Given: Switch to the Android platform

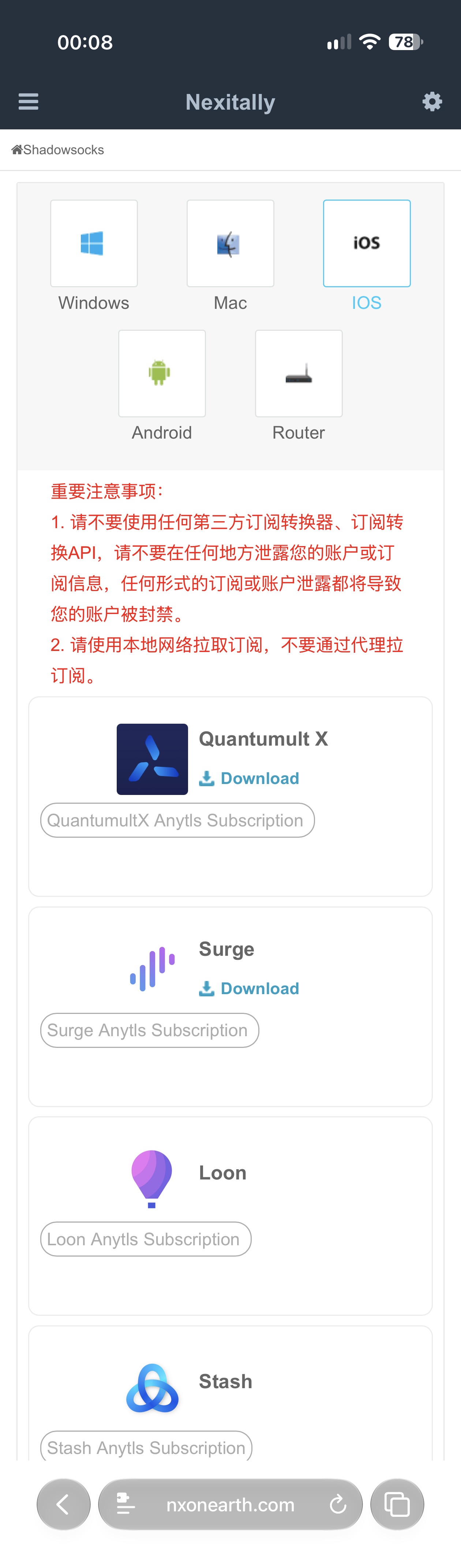Looking at the screenshot, I should (x=162, y=374).
